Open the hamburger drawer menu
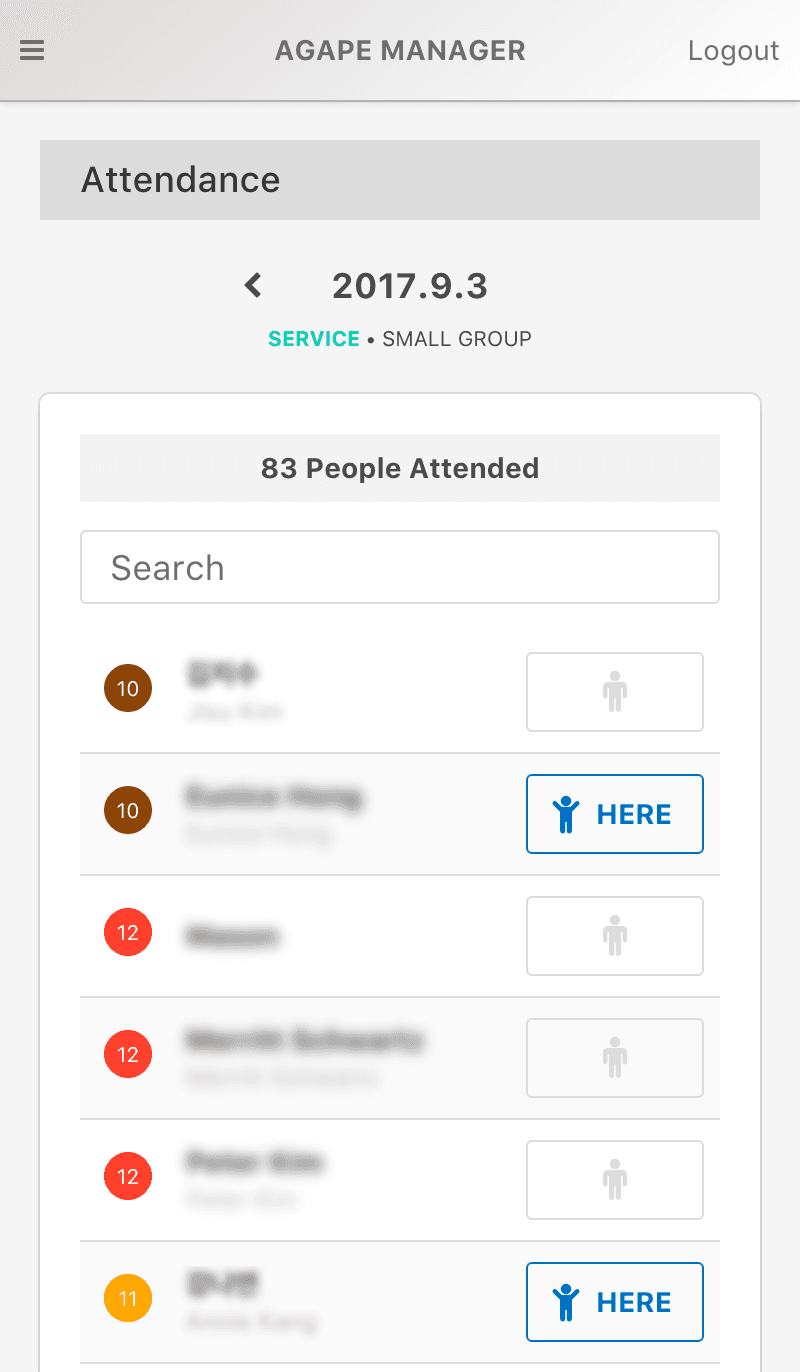 click(x=32, y=50)
